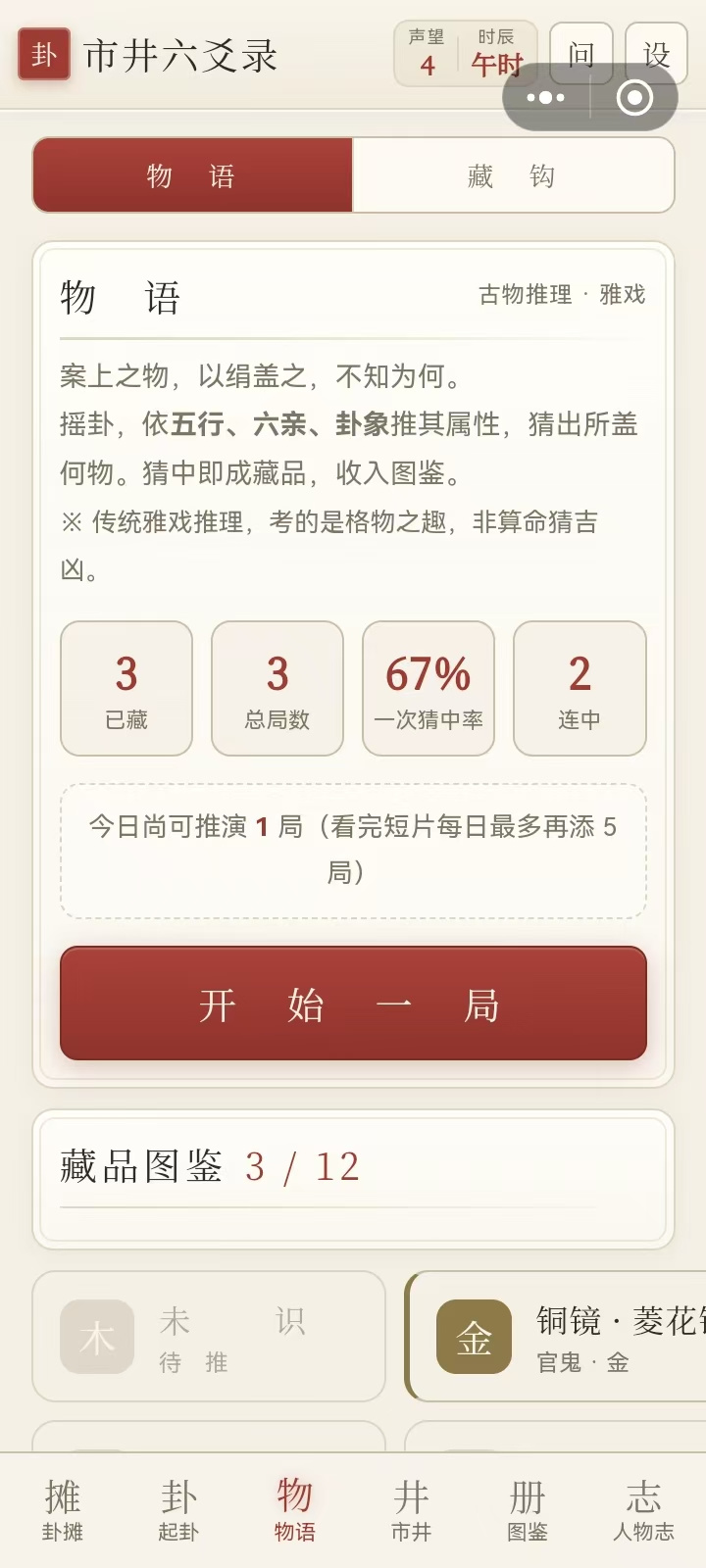Screen dimensions: 706x1568
Task: Tap the 物语 bottom navigation item
Action: tap(294, 1511)
